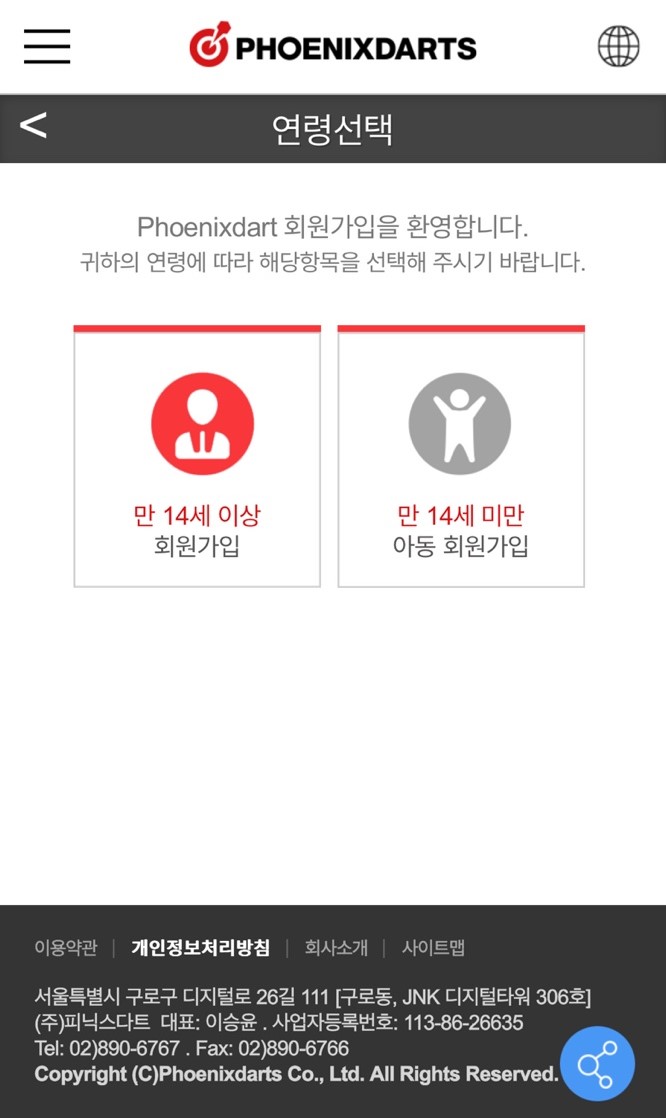Open 사이트맵 footer link
The width and height of the screenshot is (666, 1118).
pos(433,947)
